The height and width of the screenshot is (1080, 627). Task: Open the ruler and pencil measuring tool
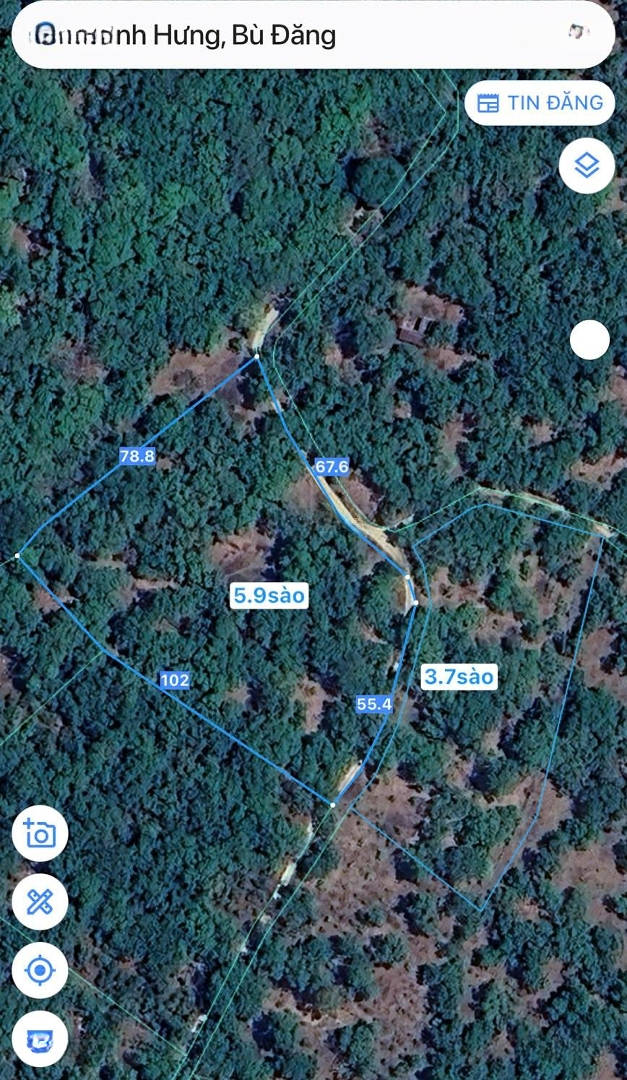(40, 902)
